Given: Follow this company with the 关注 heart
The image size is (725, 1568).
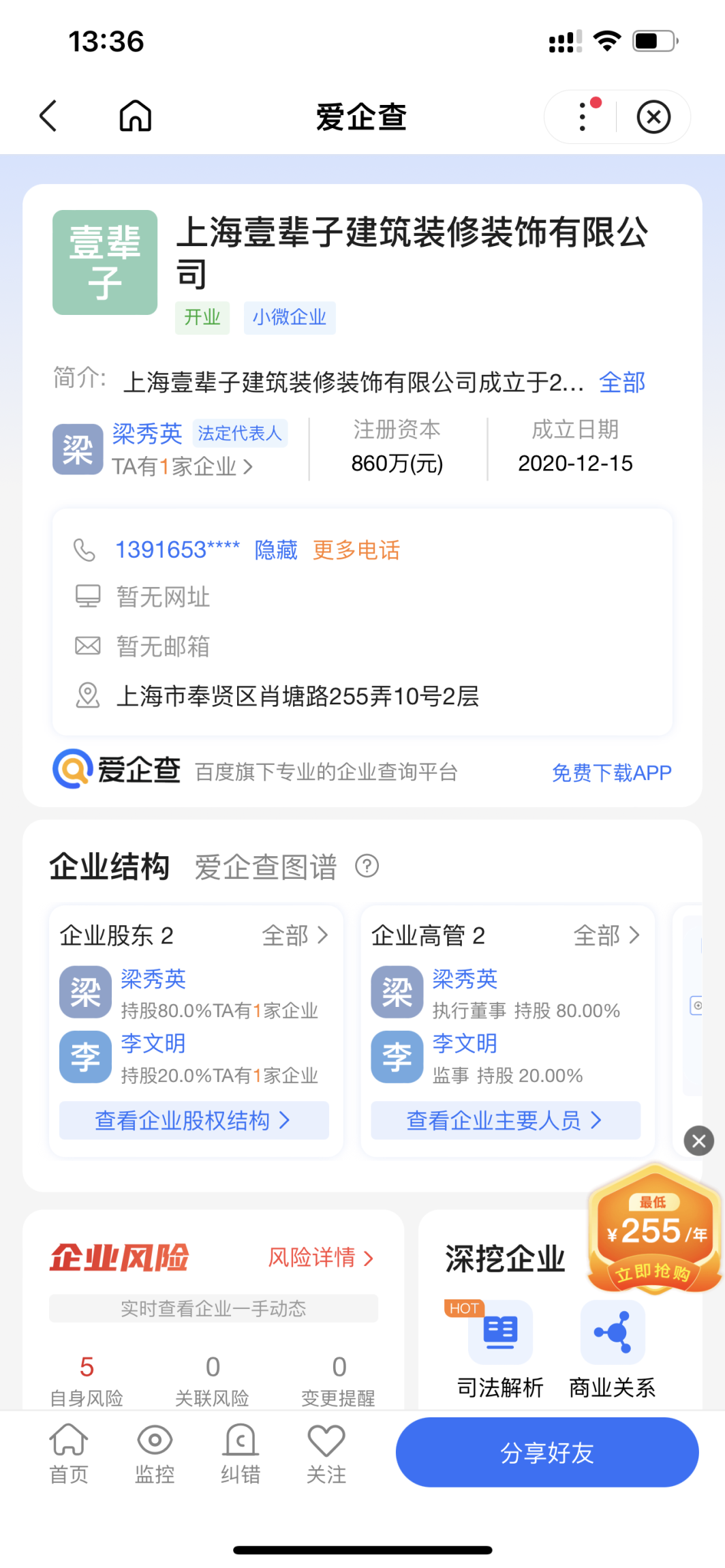Looking at the screenshot, I should tap(326, 1453).
